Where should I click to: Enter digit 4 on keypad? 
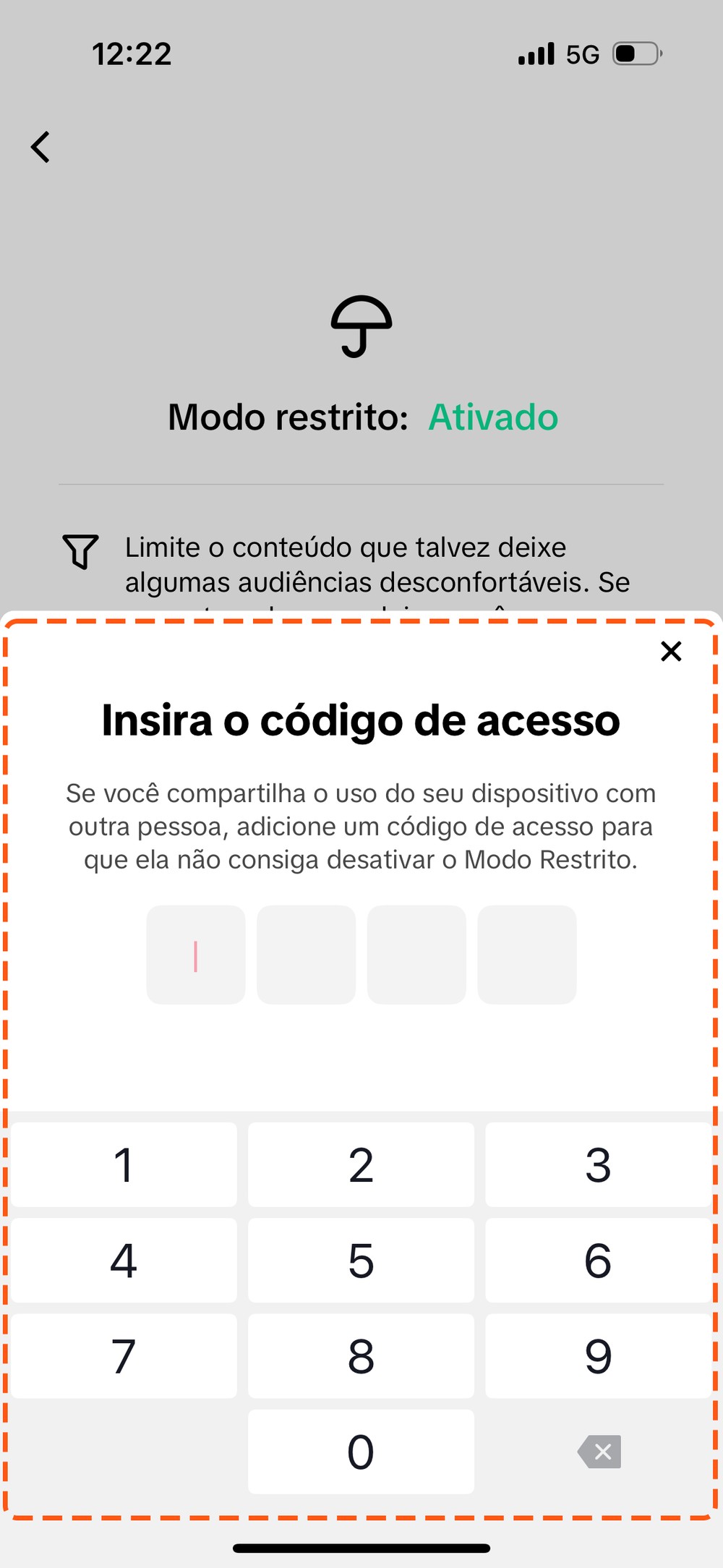[124, 1261]
